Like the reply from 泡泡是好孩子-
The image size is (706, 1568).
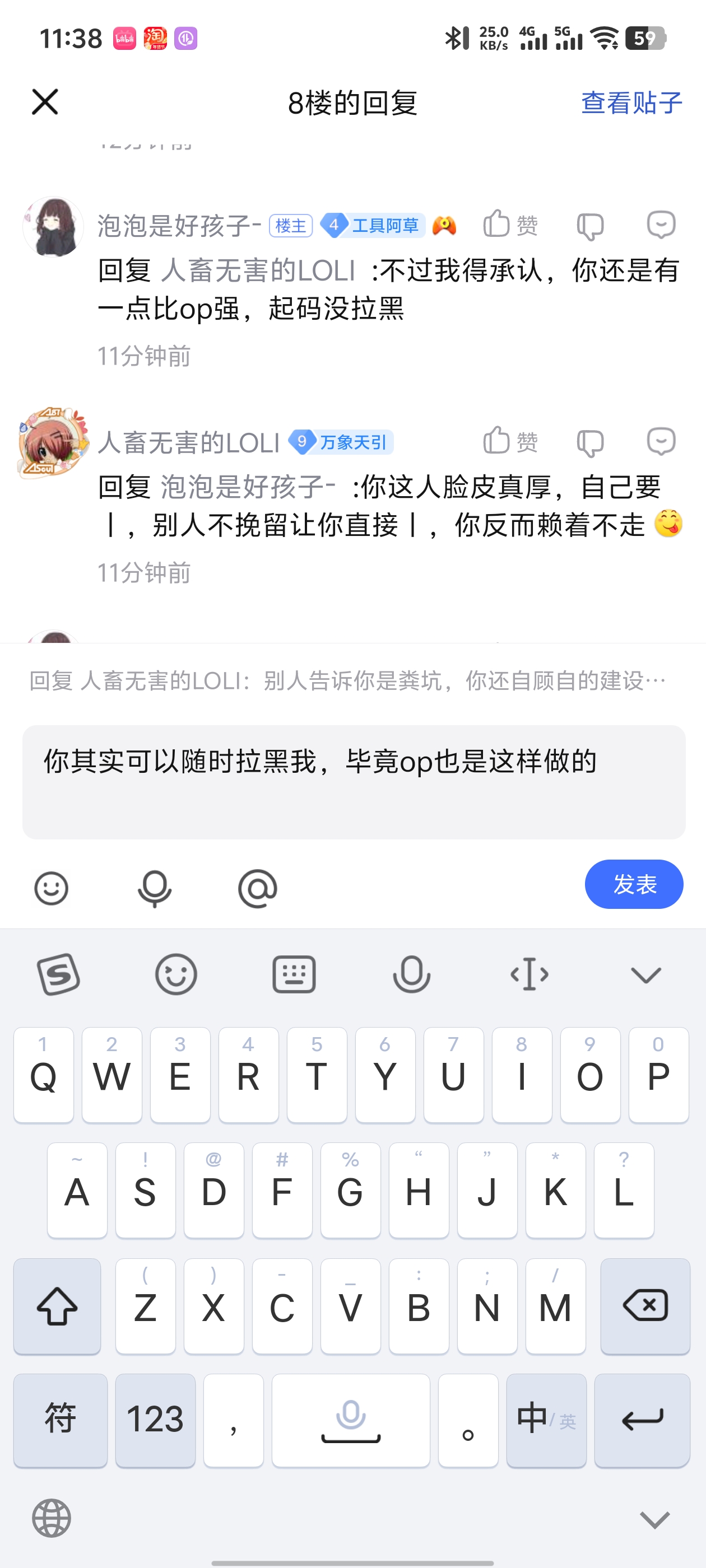tap(510, 225)
